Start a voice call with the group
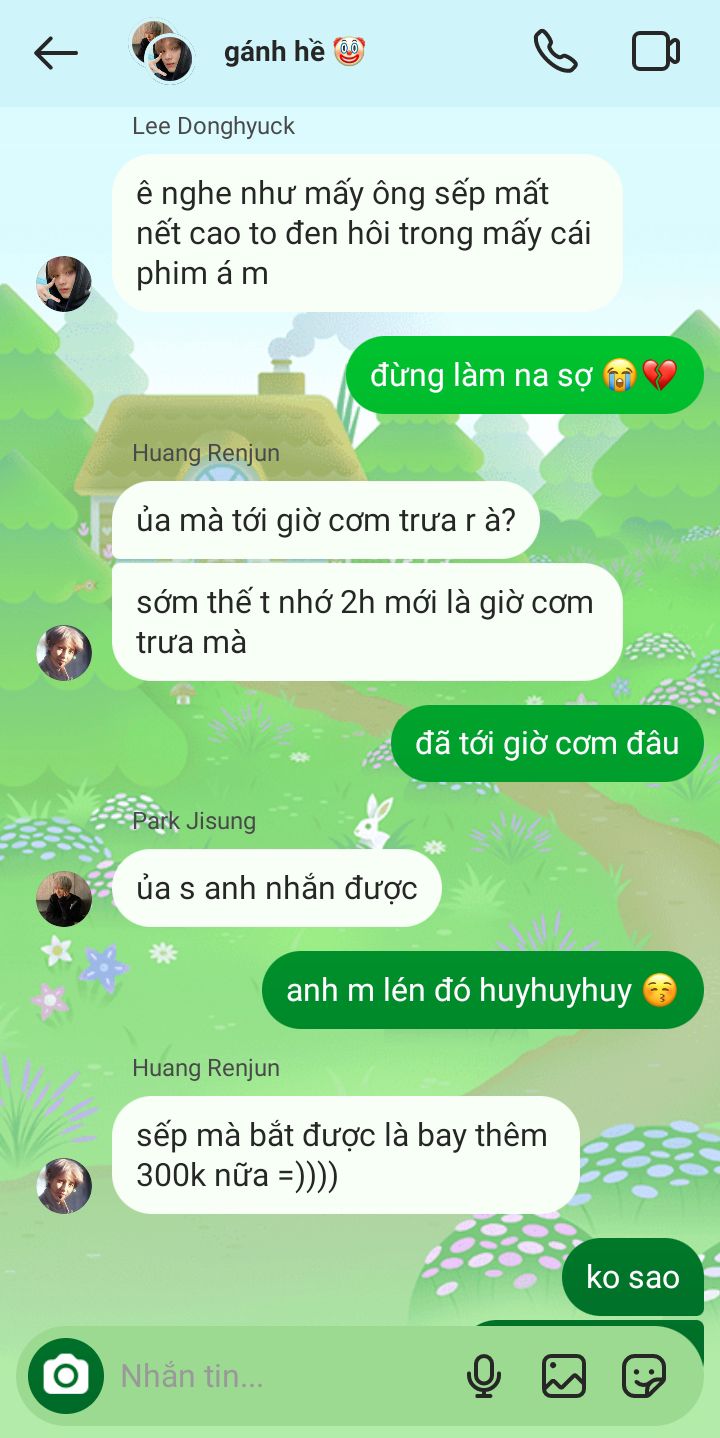The height and width of the screenshot is (1438, 720). point(555,52)
